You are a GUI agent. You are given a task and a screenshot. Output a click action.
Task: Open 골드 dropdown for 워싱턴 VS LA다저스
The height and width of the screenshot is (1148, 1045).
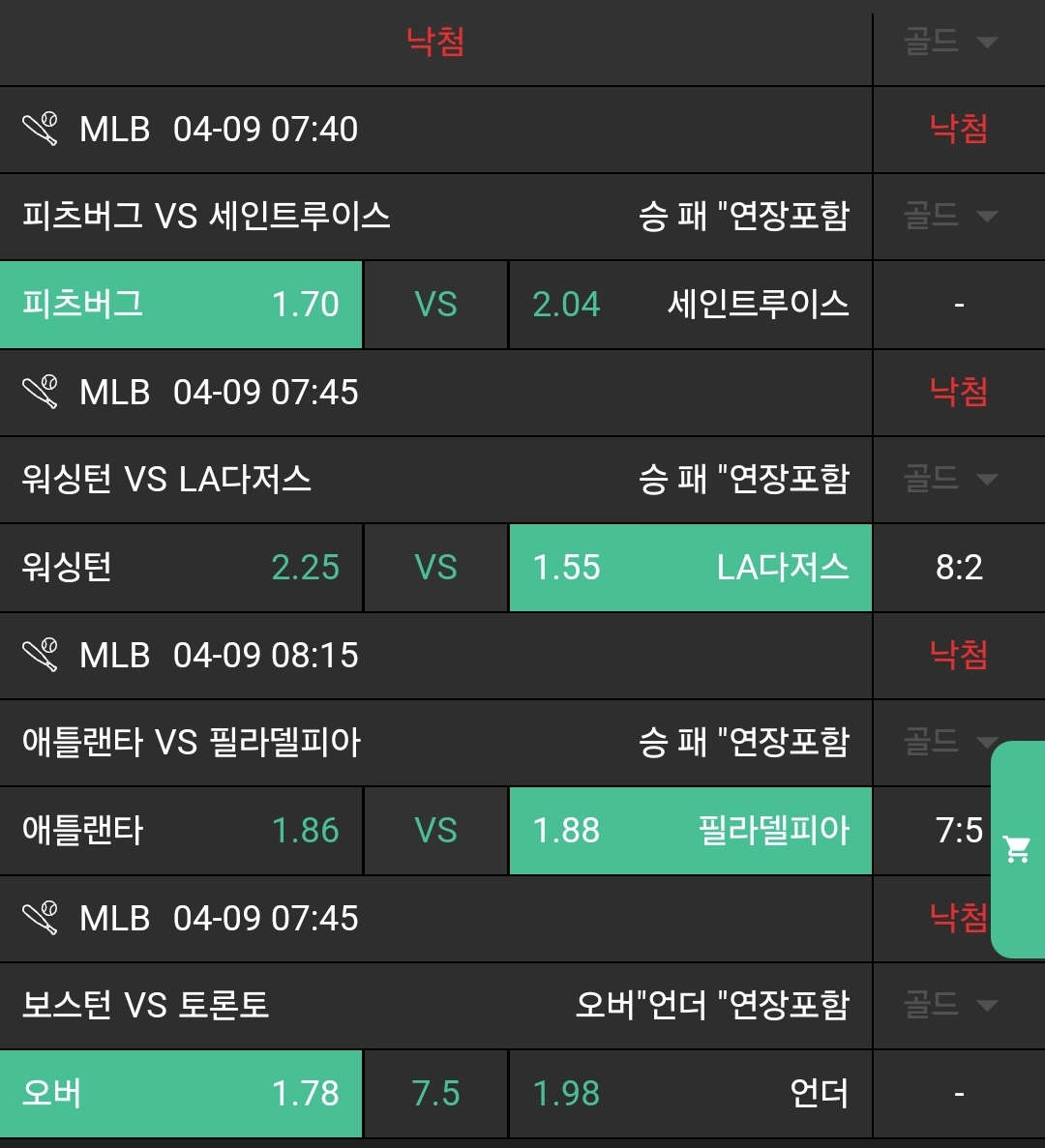[949, 479]
